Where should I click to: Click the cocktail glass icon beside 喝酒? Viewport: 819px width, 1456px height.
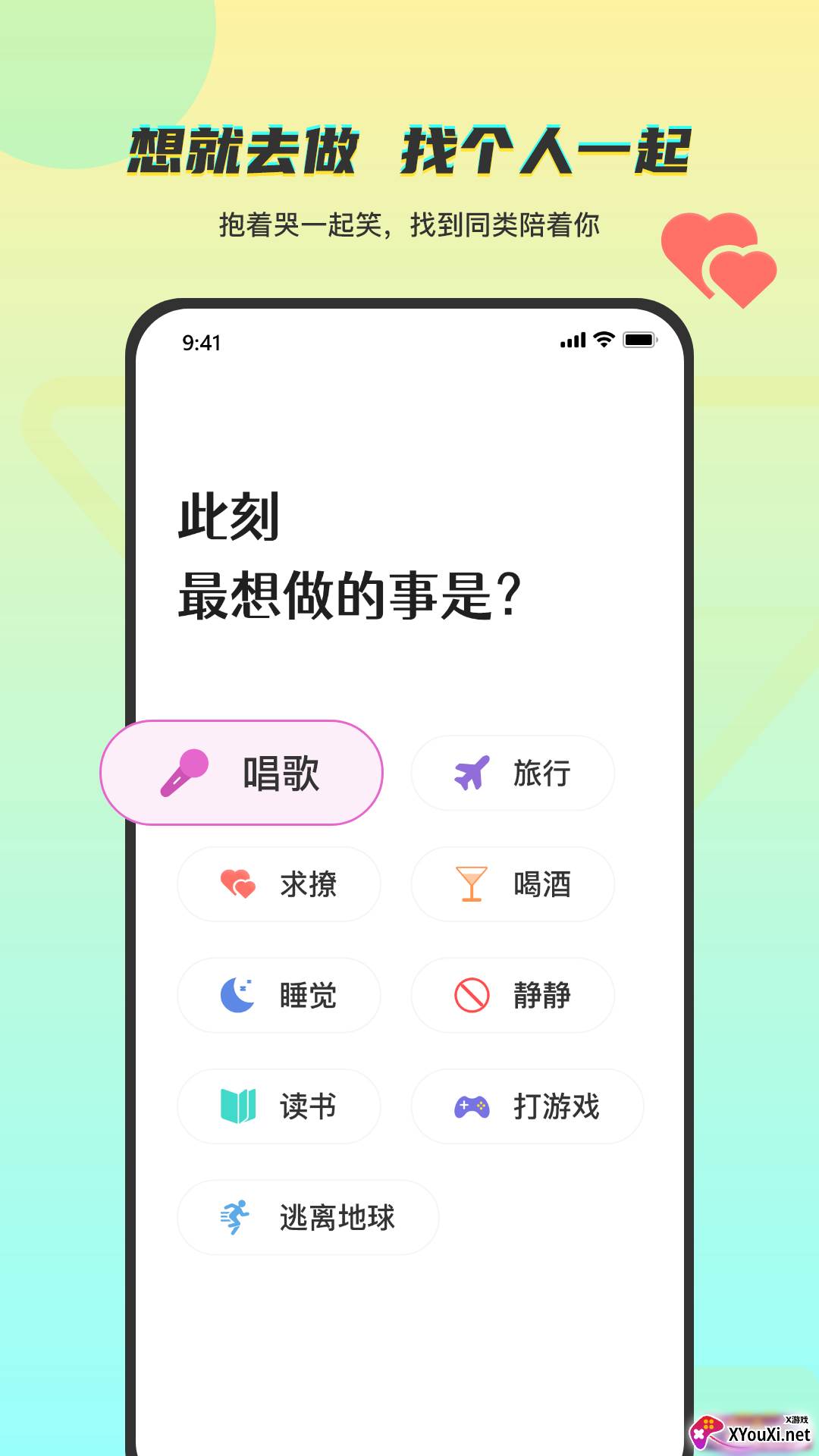point(471,883)
